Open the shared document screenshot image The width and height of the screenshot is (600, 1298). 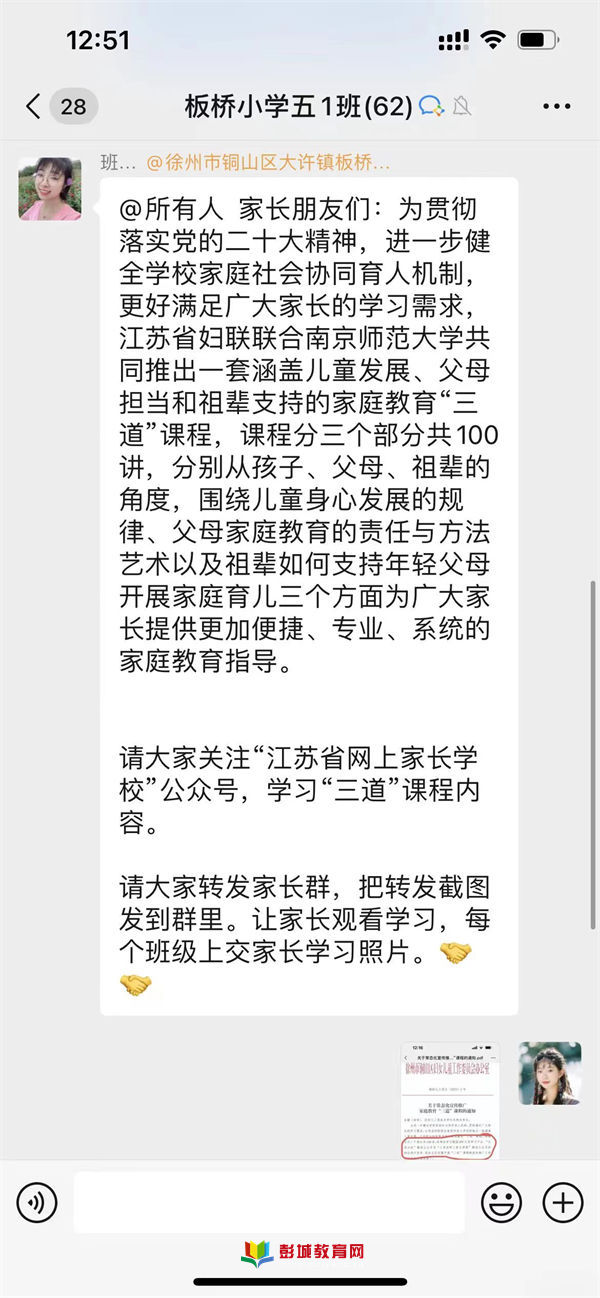click(x=449, y=1101)
